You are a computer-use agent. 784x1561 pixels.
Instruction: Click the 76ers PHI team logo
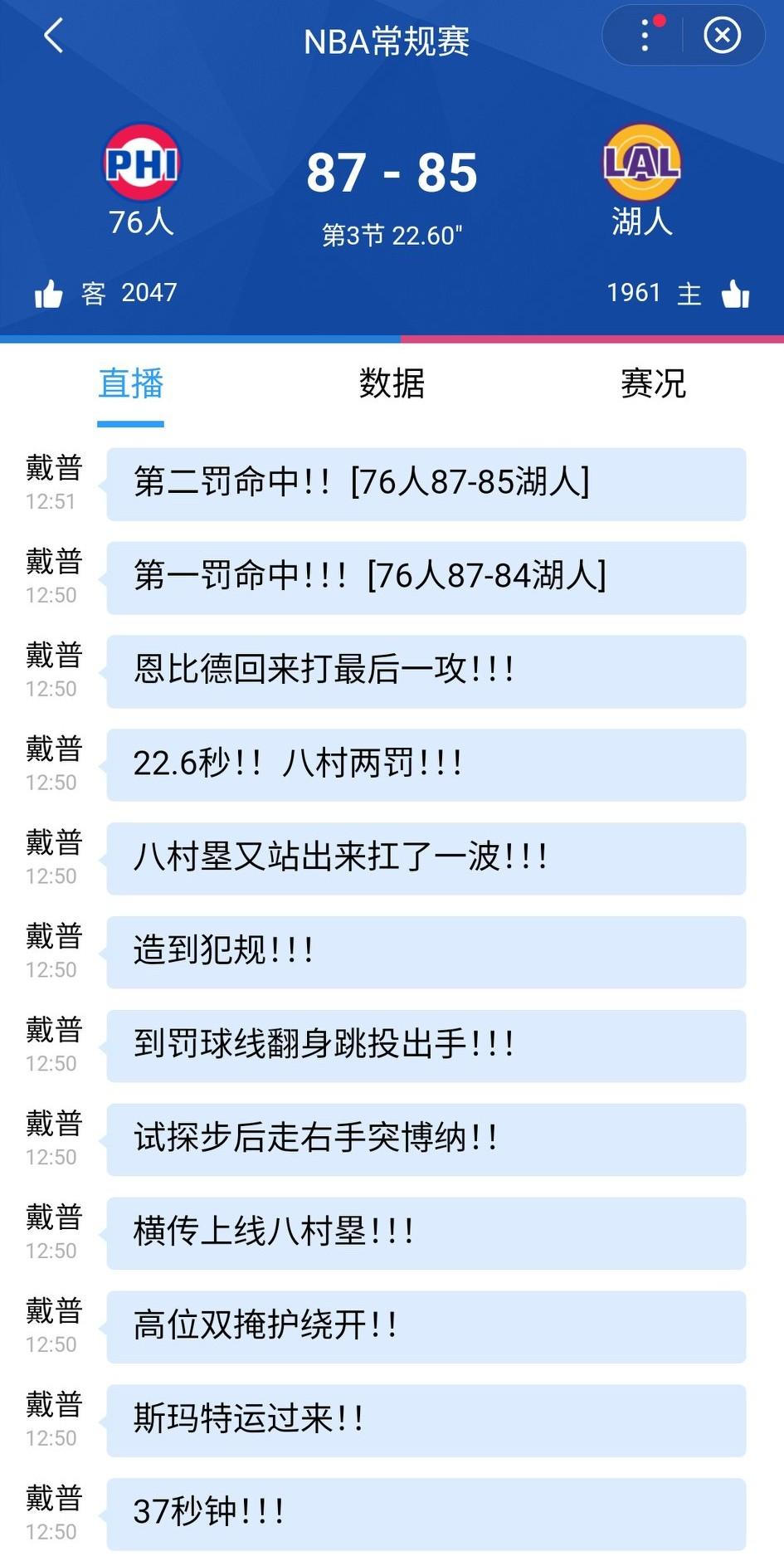coord(143,163)
